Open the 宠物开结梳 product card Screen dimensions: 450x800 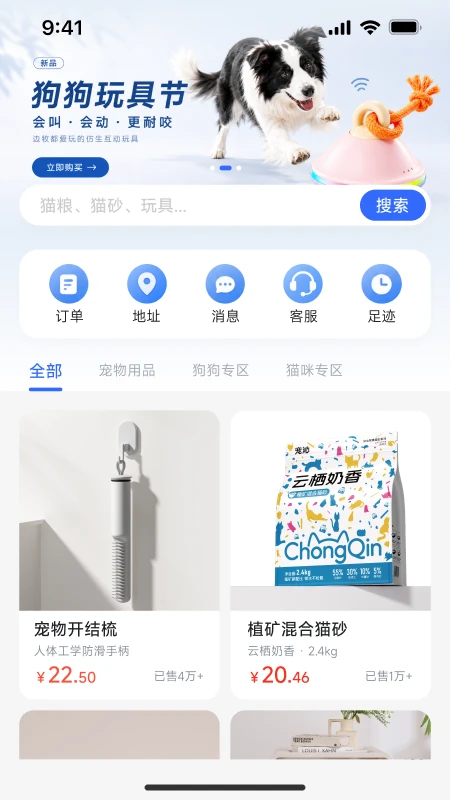[119, 555]
